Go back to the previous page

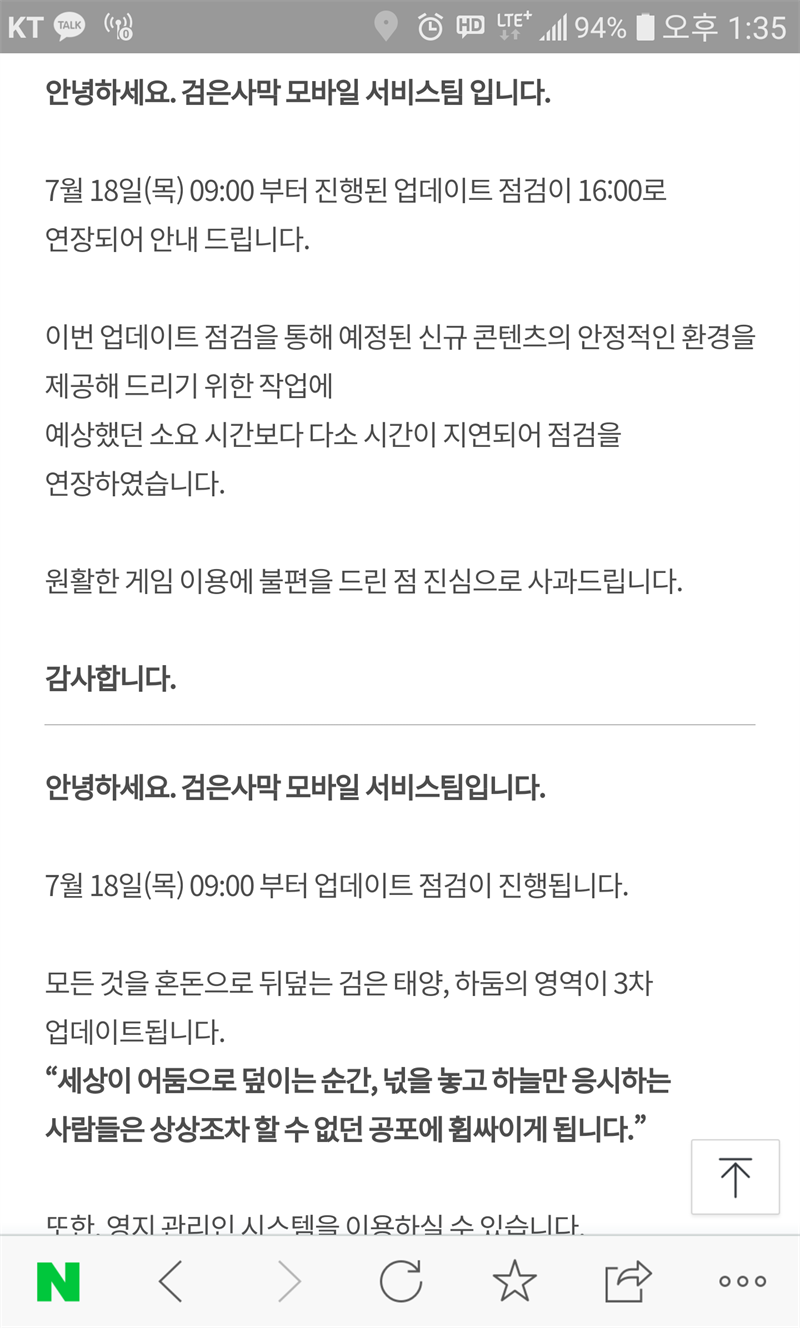(171, 1282)
